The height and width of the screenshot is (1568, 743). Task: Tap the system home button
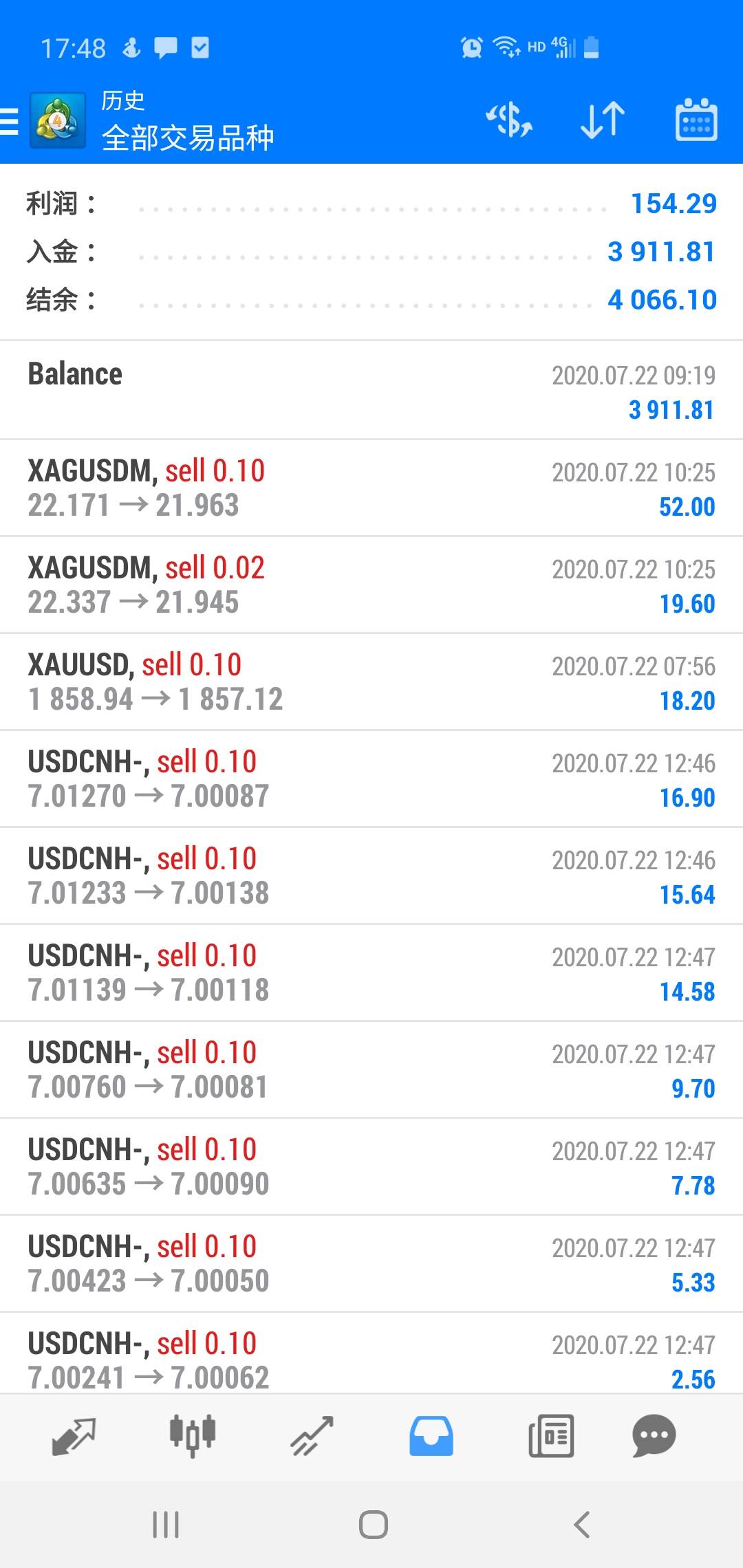(x=374, y=1525)
